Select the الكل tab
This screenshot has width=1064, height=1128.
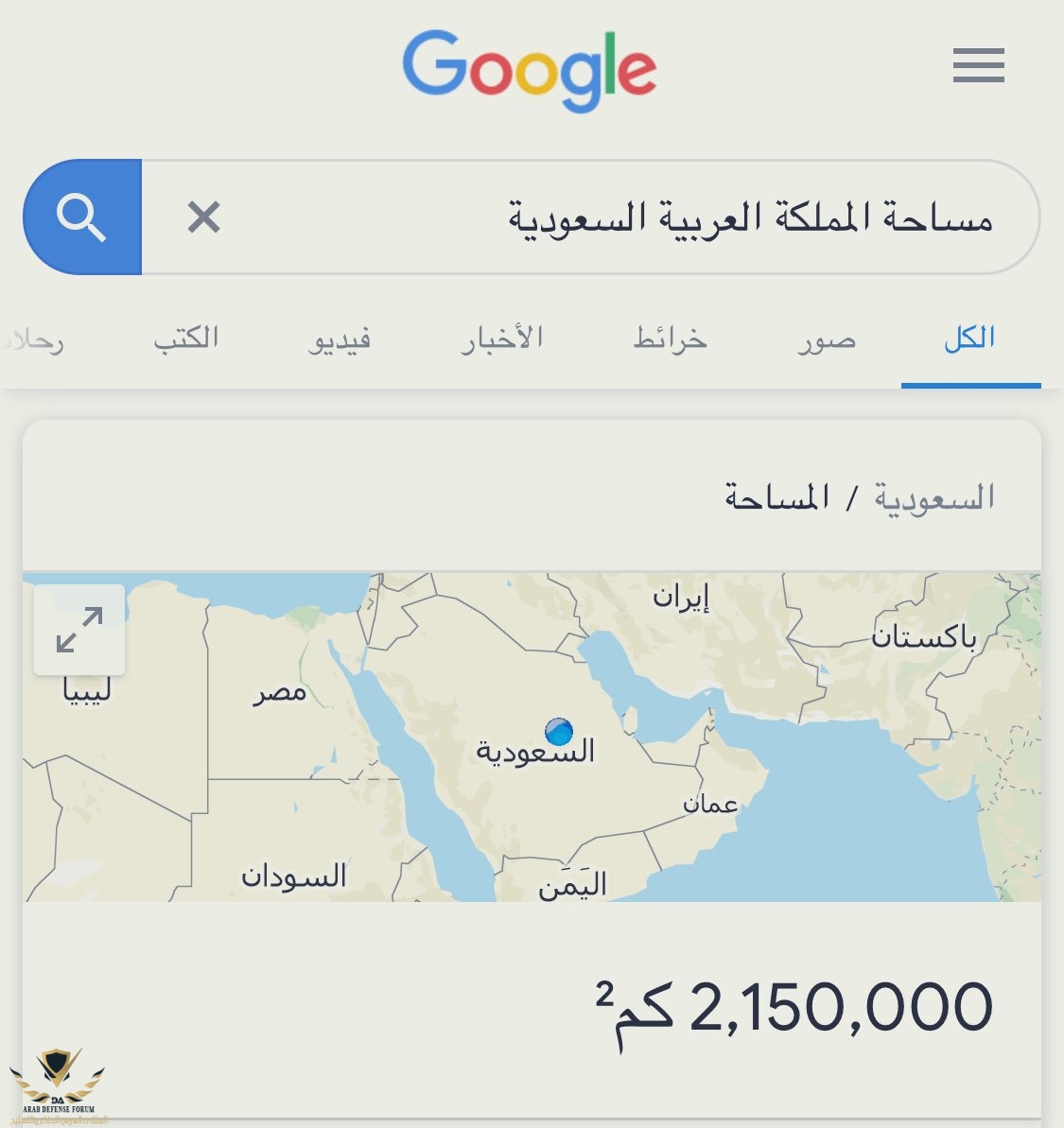(969, 338)
